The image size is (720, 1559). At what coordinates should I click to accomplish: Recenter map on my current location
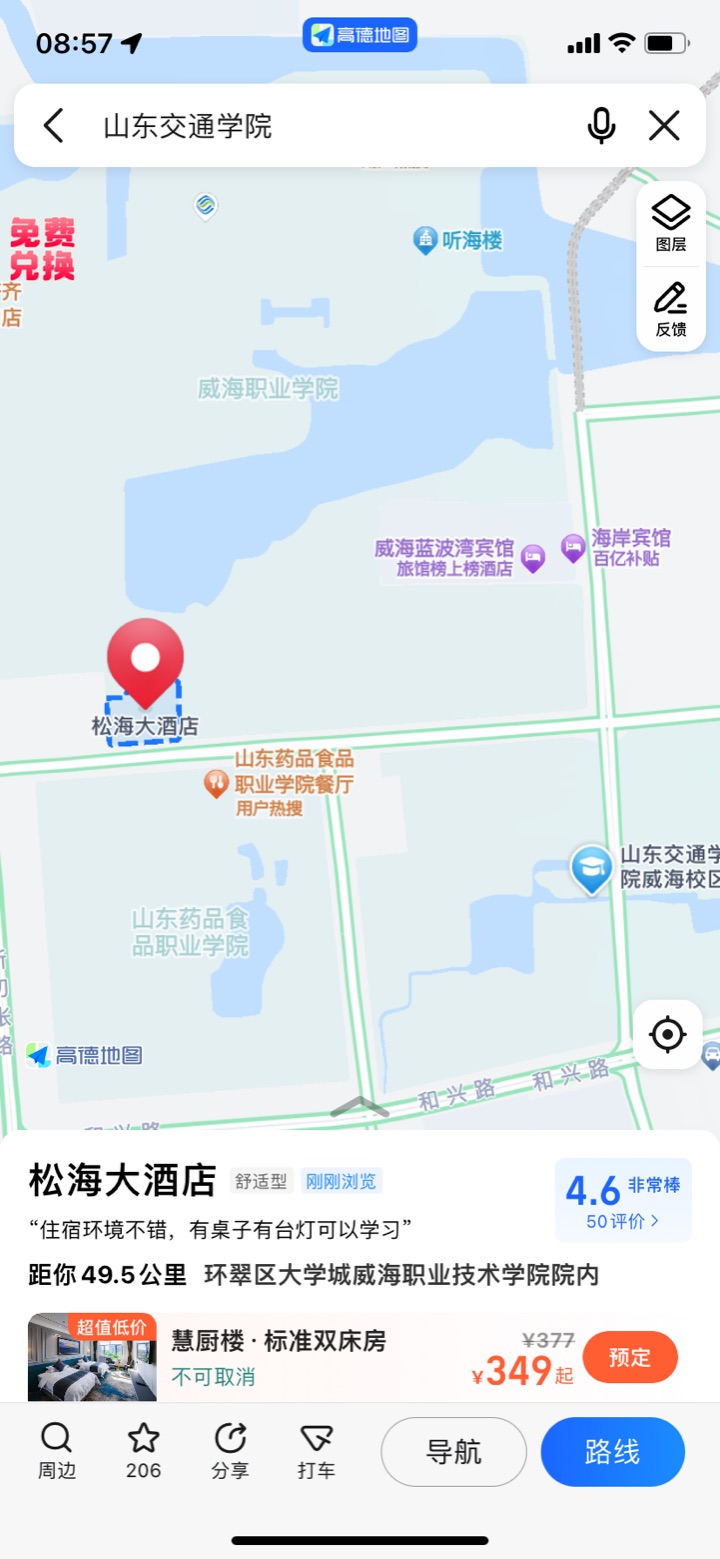[667, 1034]
